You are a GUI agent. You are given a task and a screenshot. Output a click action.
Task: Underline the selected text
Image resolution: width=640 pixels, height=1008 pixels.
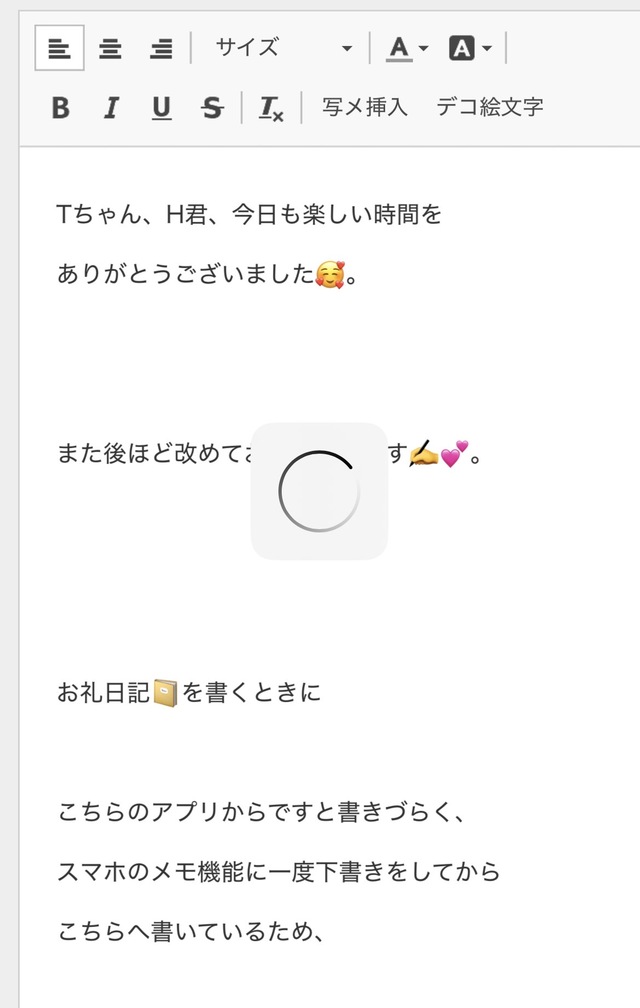coord(161,107)
